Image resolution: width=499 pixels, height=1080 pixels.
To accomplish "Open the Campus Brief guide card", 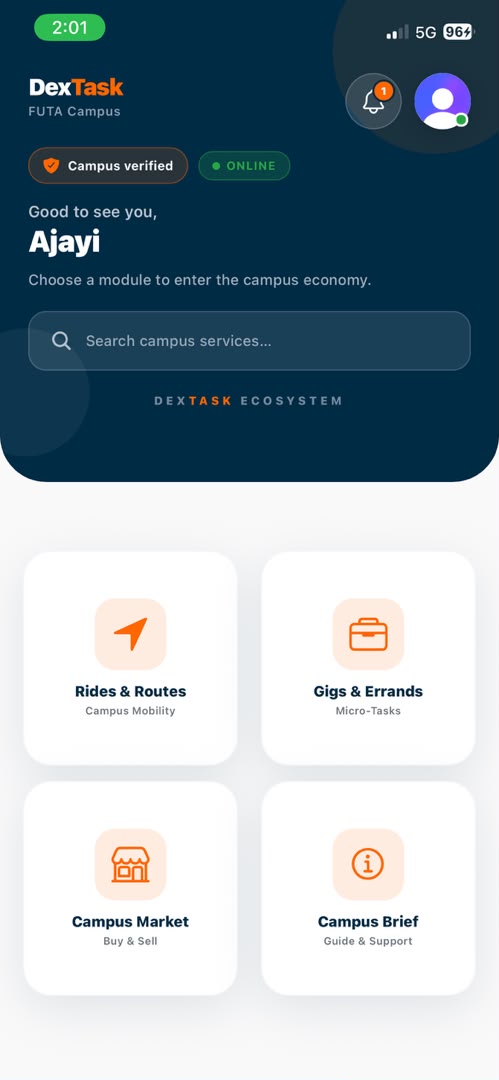I will click(x=368, y=888).
